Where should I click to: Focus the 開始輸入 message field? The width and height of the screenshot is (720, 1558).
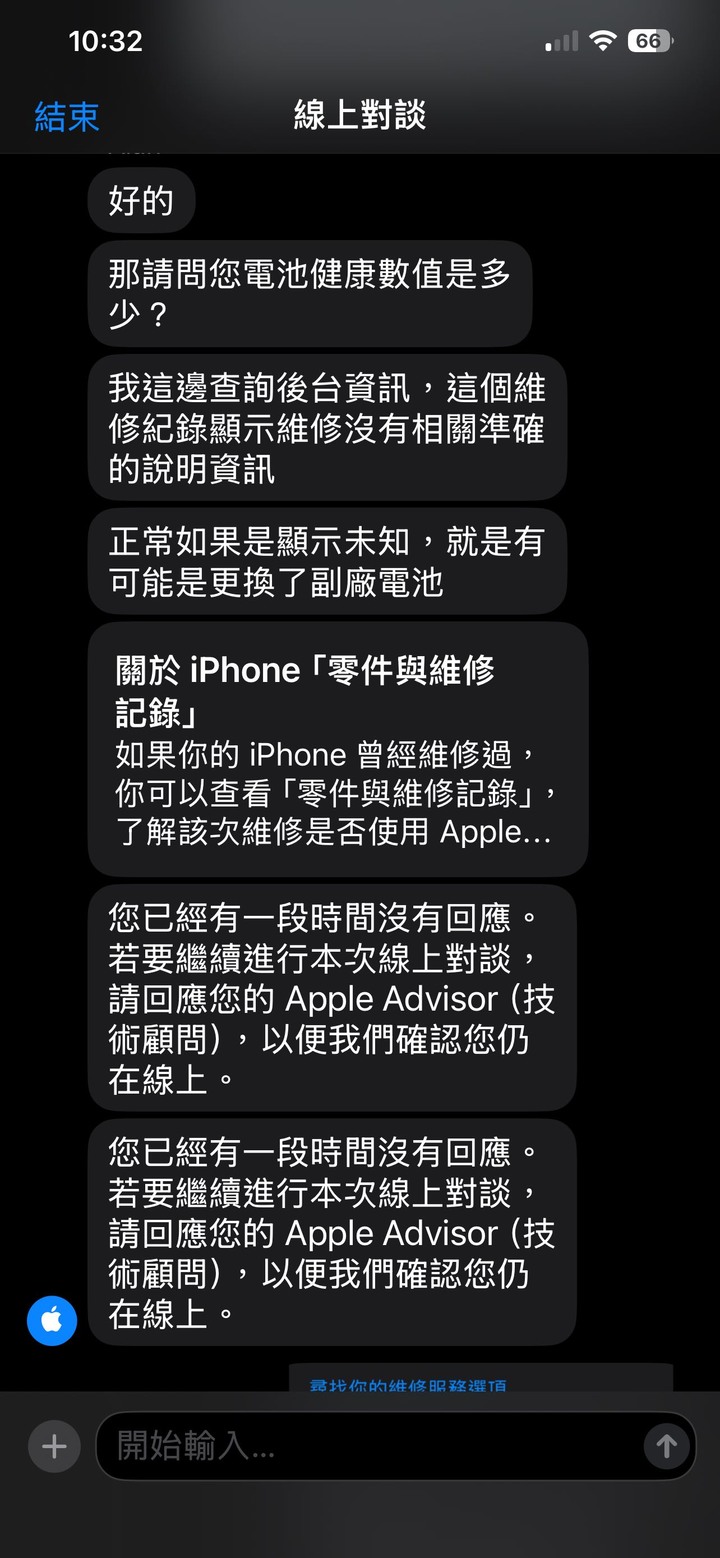[370, 1446]
